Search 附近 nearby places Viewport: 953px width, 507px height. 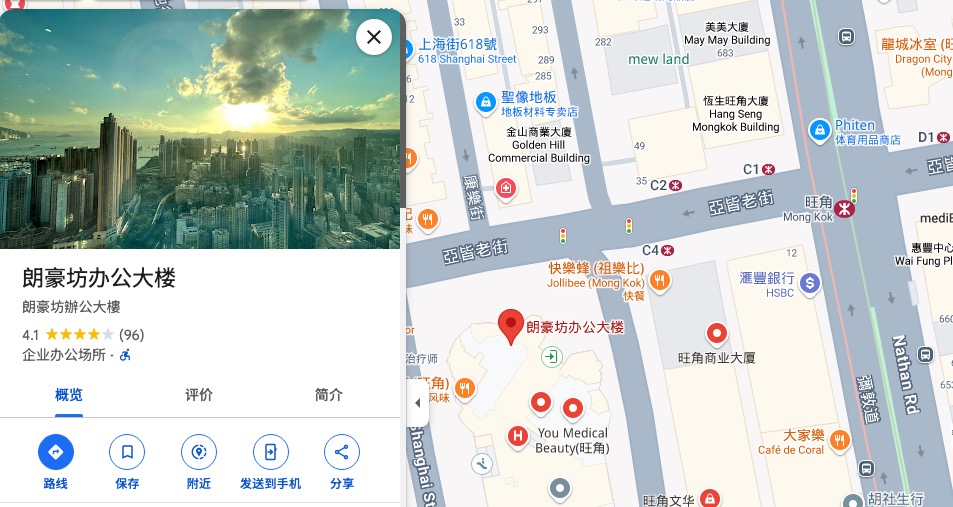click(199, 453)
